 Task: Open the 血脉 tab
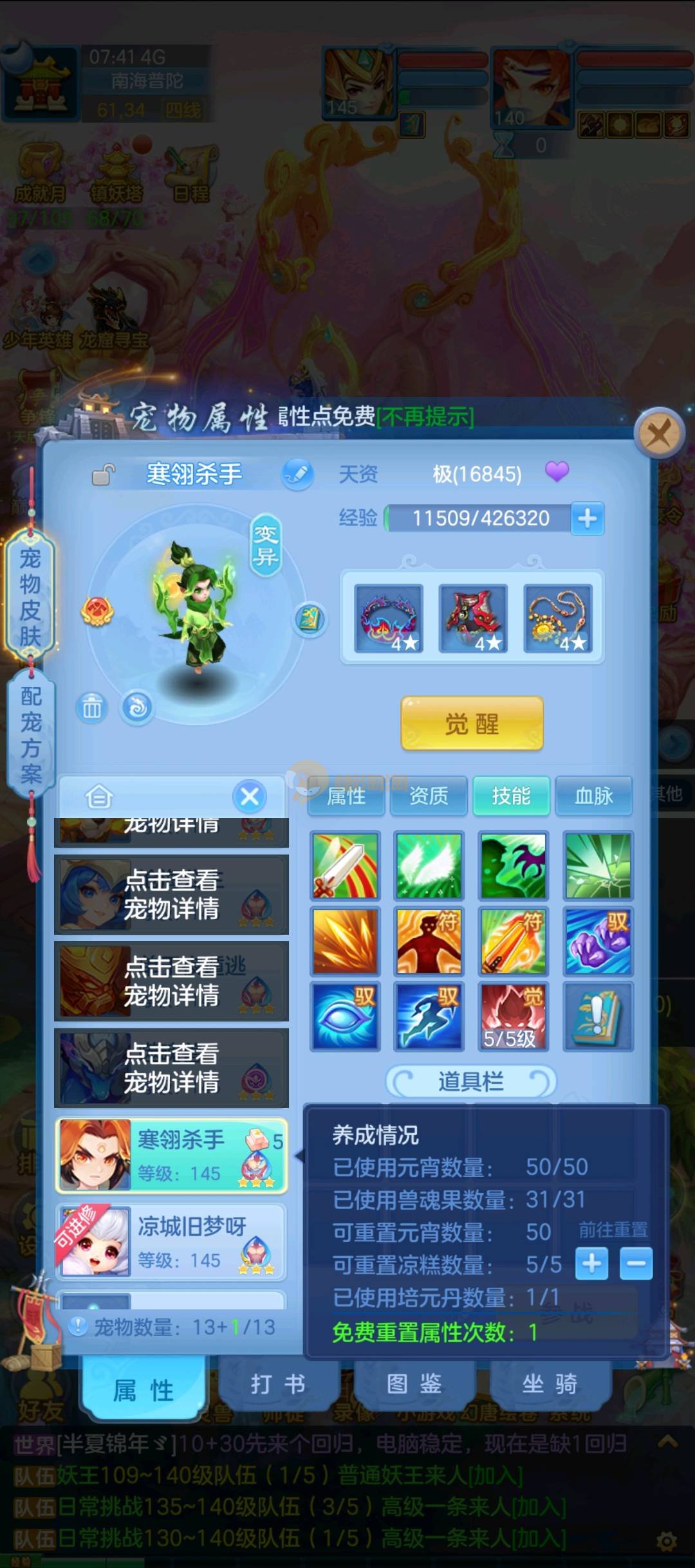(593, 796)
